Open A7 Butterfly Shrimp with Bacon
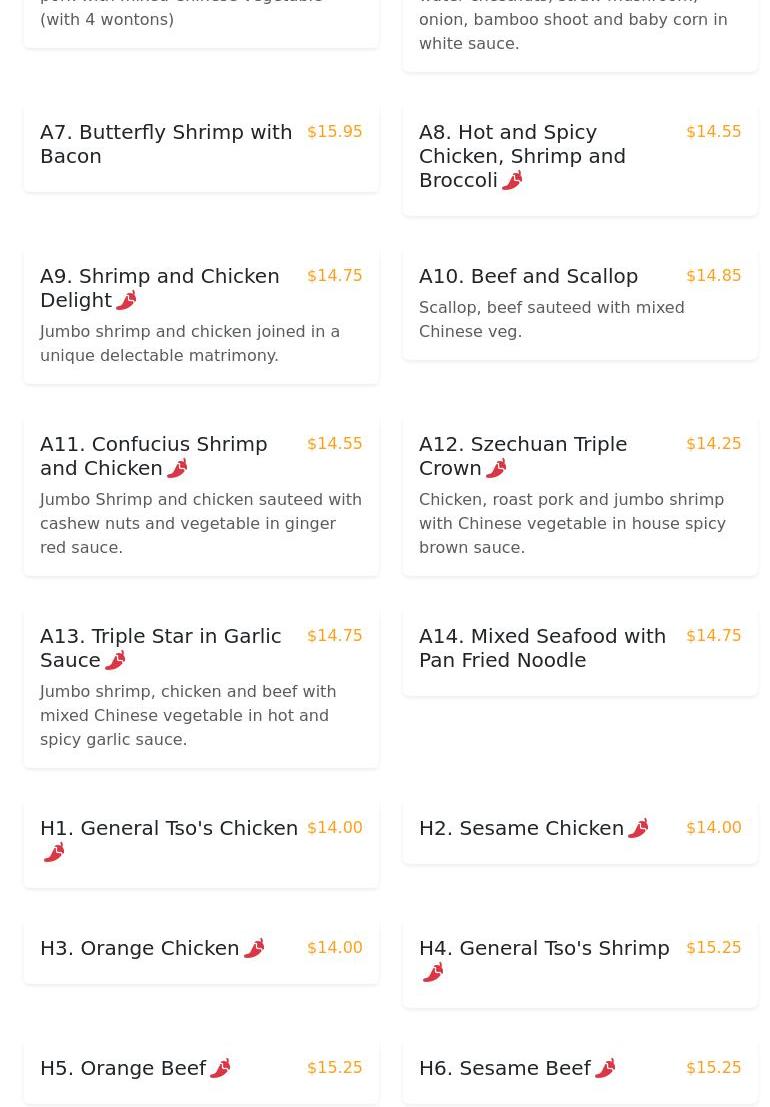The image size is (770, 1107). pos(166,144)
